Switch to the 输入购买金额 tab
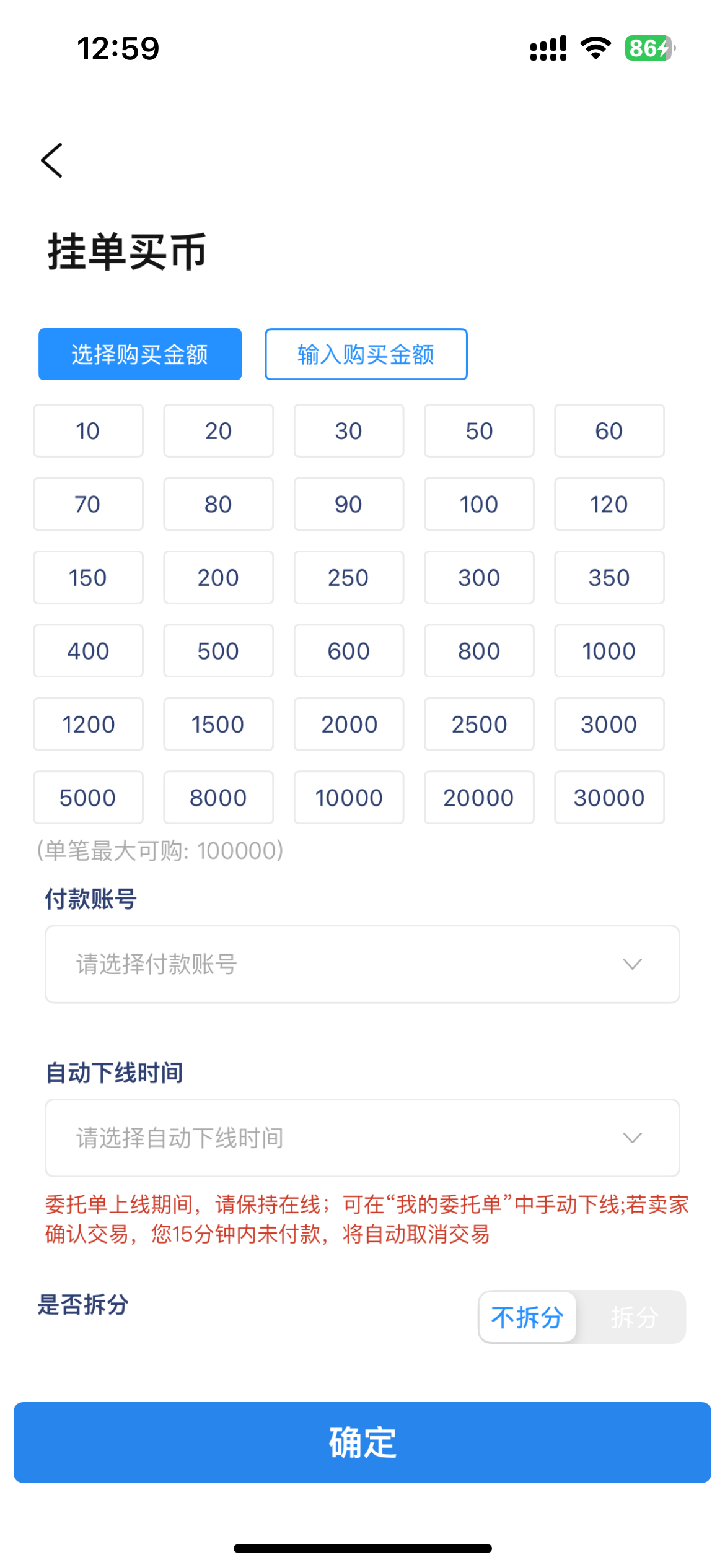The image size is (725, 1568). point(366,354)
